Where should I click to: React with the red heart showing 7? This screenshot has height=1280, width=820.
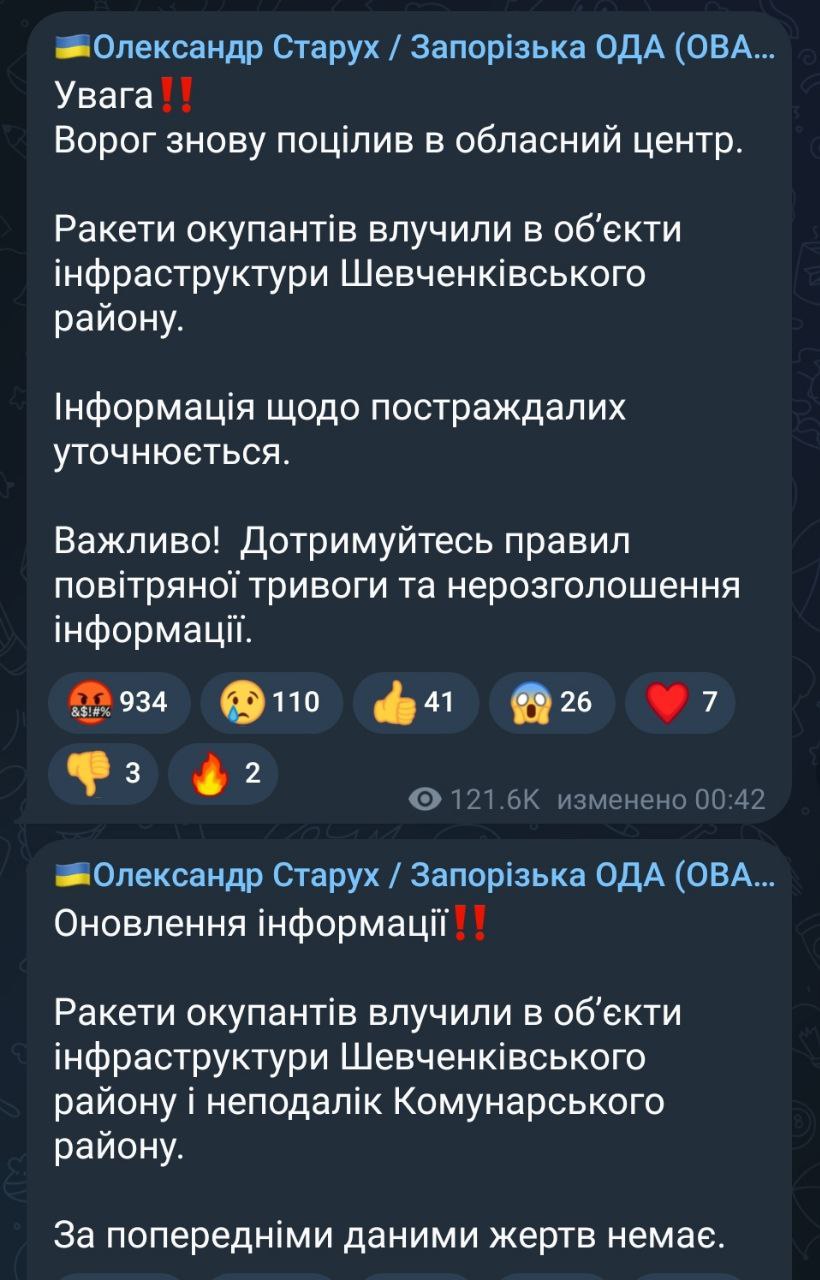click(680, 702)
